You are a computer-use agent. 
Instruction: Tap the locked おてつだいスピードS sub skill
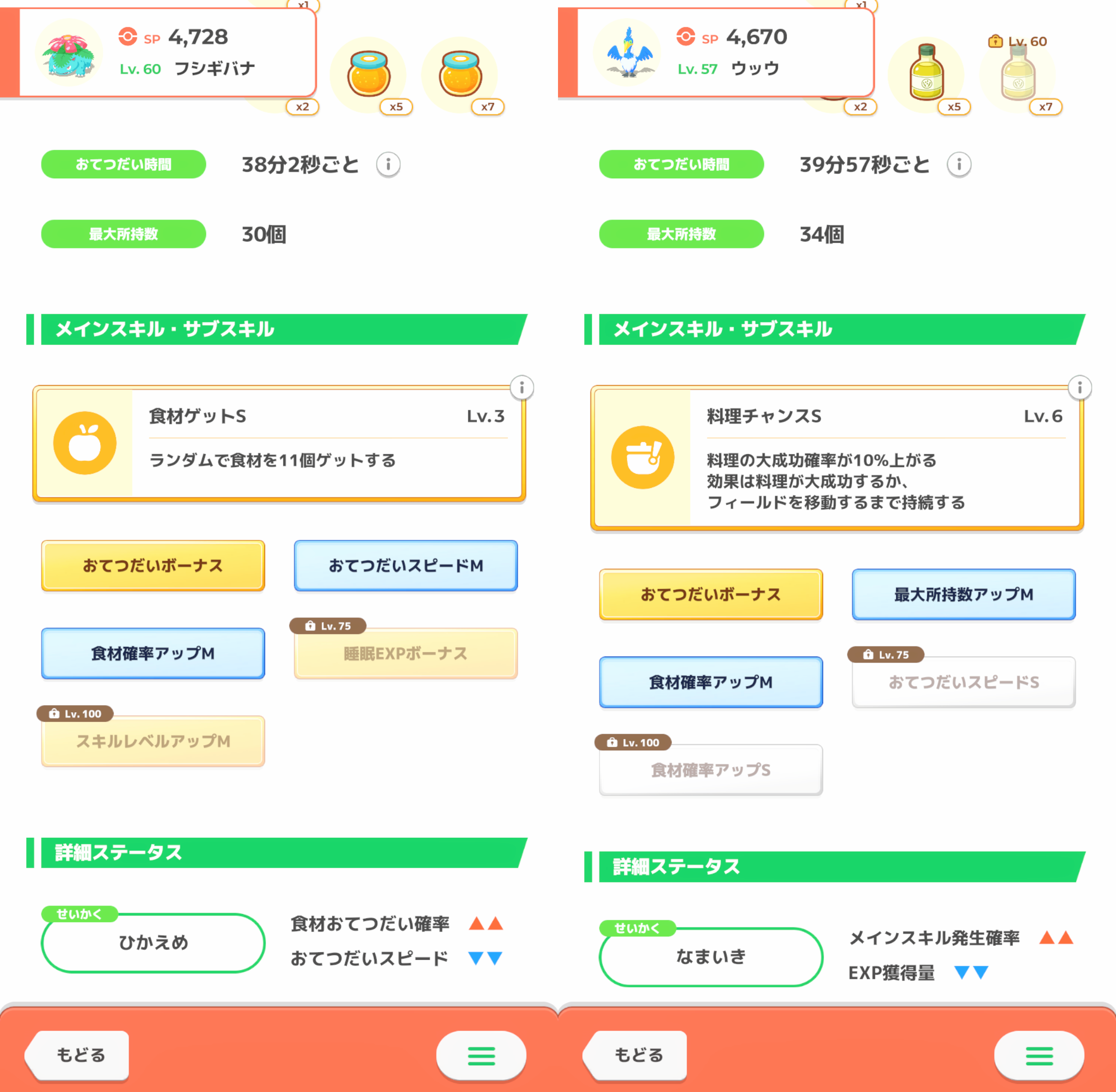(x=963, y=682)
